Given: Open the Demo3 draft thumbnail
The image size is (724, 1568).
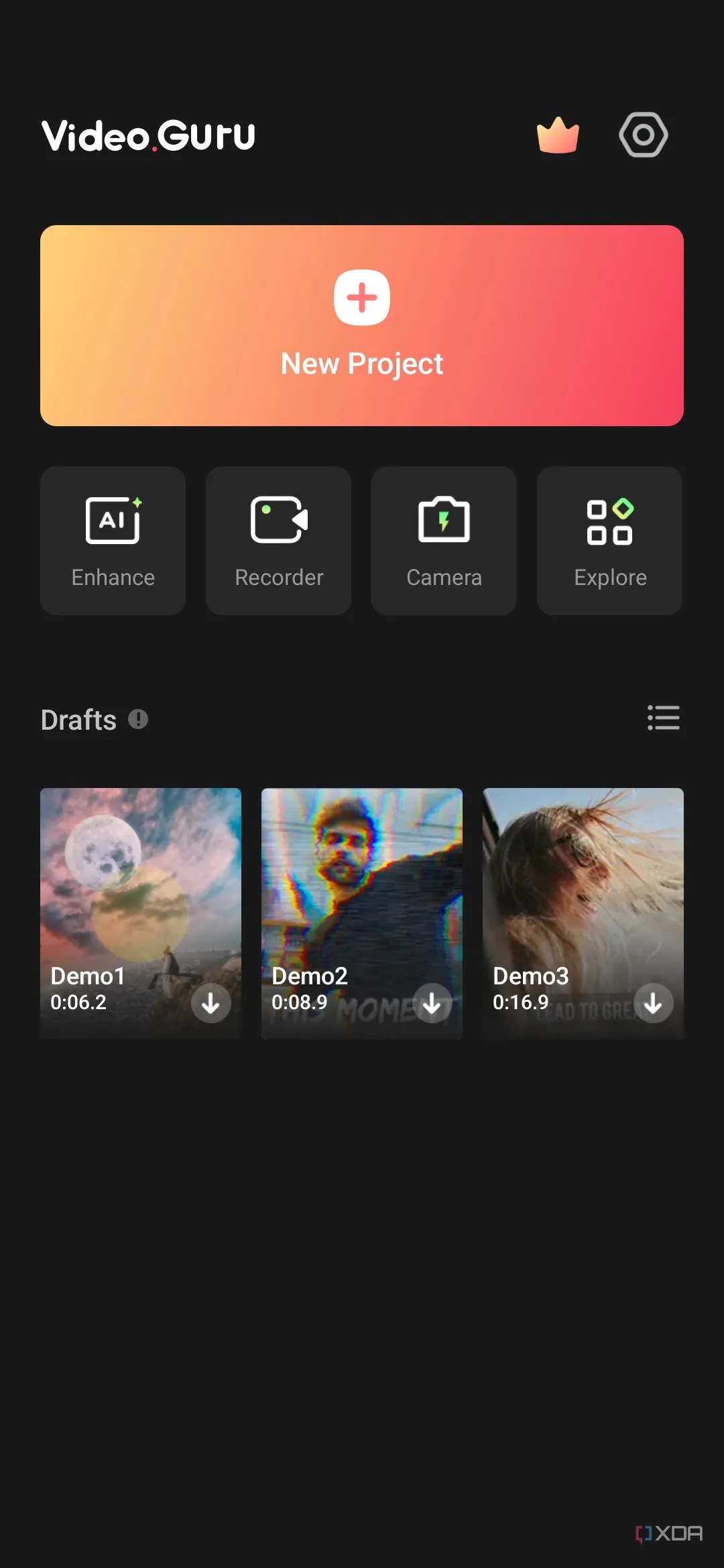Looking at the screenshot, I should [582, 871].
